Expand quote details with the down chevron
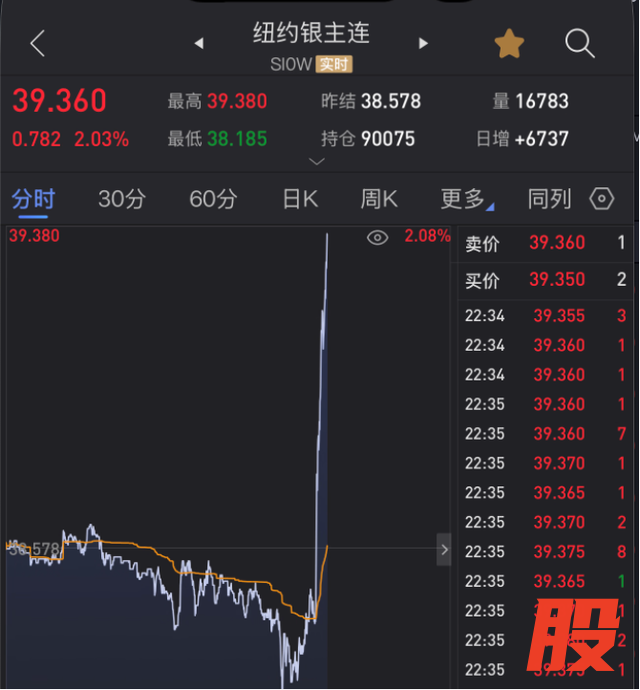The height and width of the screenshot is (690, 640). pos(316,161)
